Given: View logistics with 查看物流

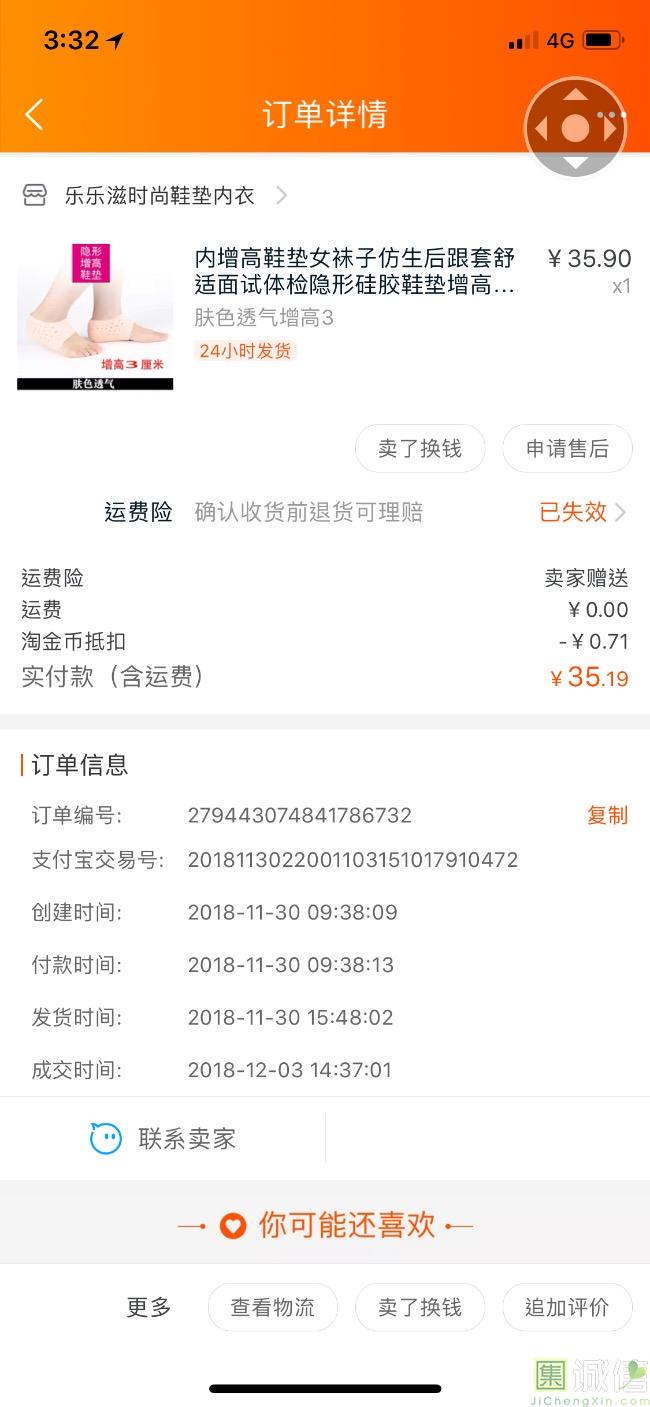Looking at the screenshot, I should [x=272, y=1307].
